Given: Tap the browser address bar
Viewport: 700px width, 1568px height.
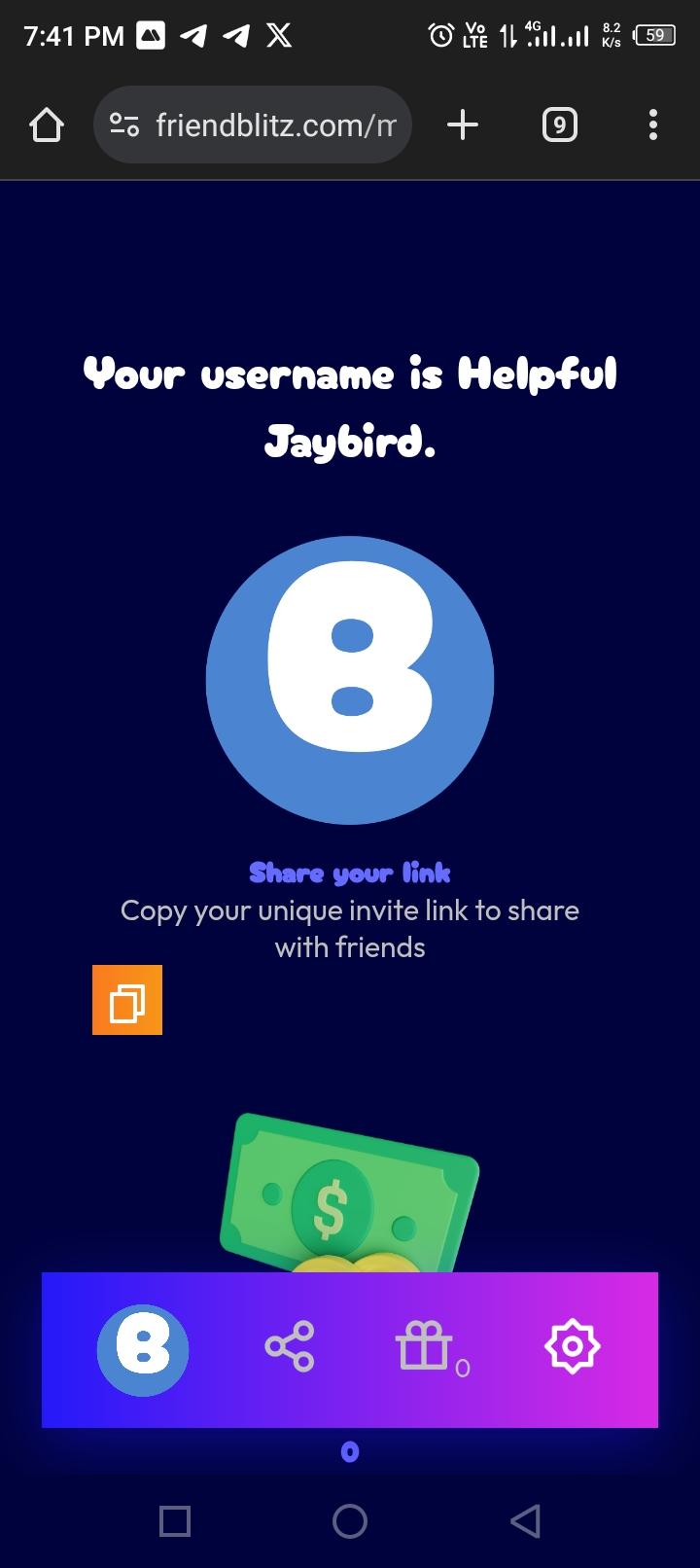Looking at the screenshot, I should [x=274, y=125].
